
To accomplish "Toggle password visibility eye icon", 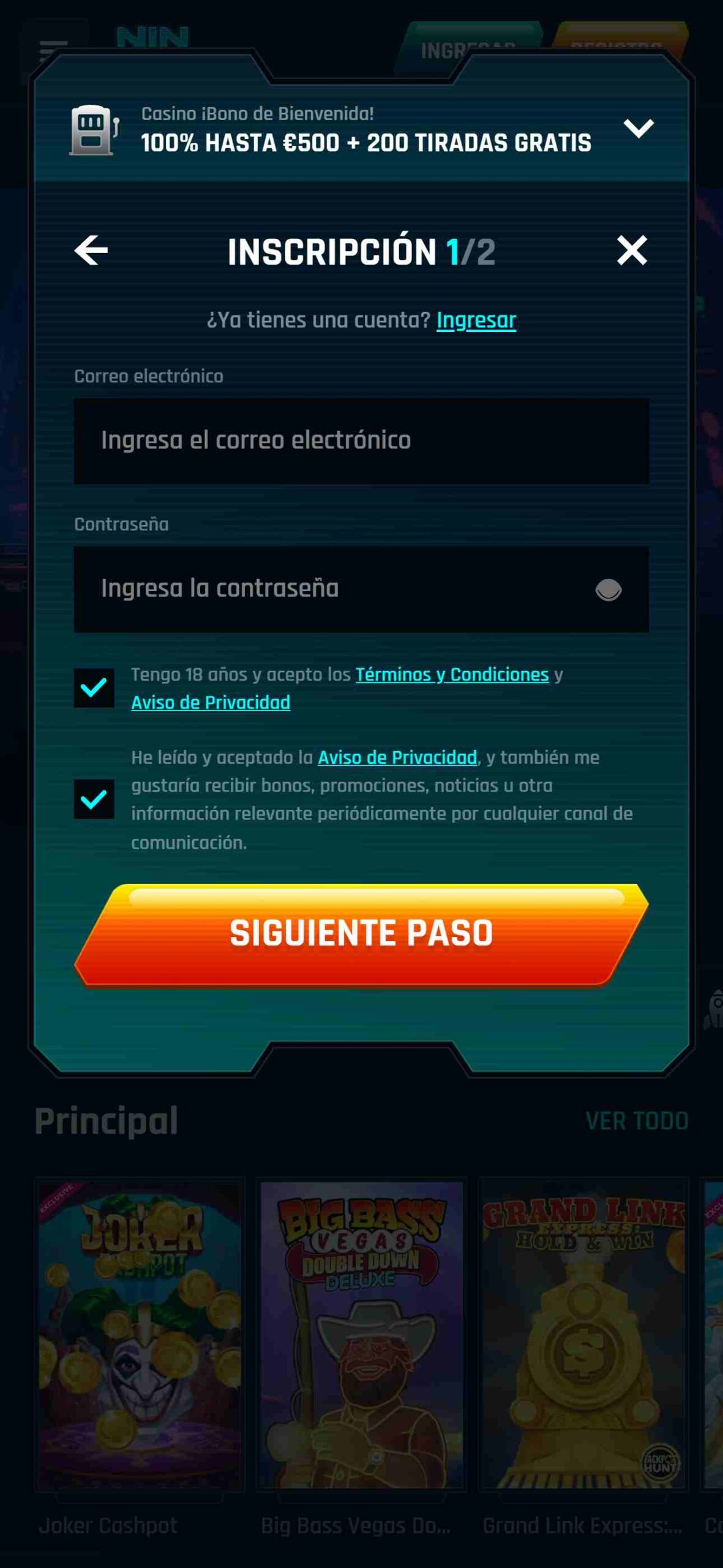I will (608, 590).
